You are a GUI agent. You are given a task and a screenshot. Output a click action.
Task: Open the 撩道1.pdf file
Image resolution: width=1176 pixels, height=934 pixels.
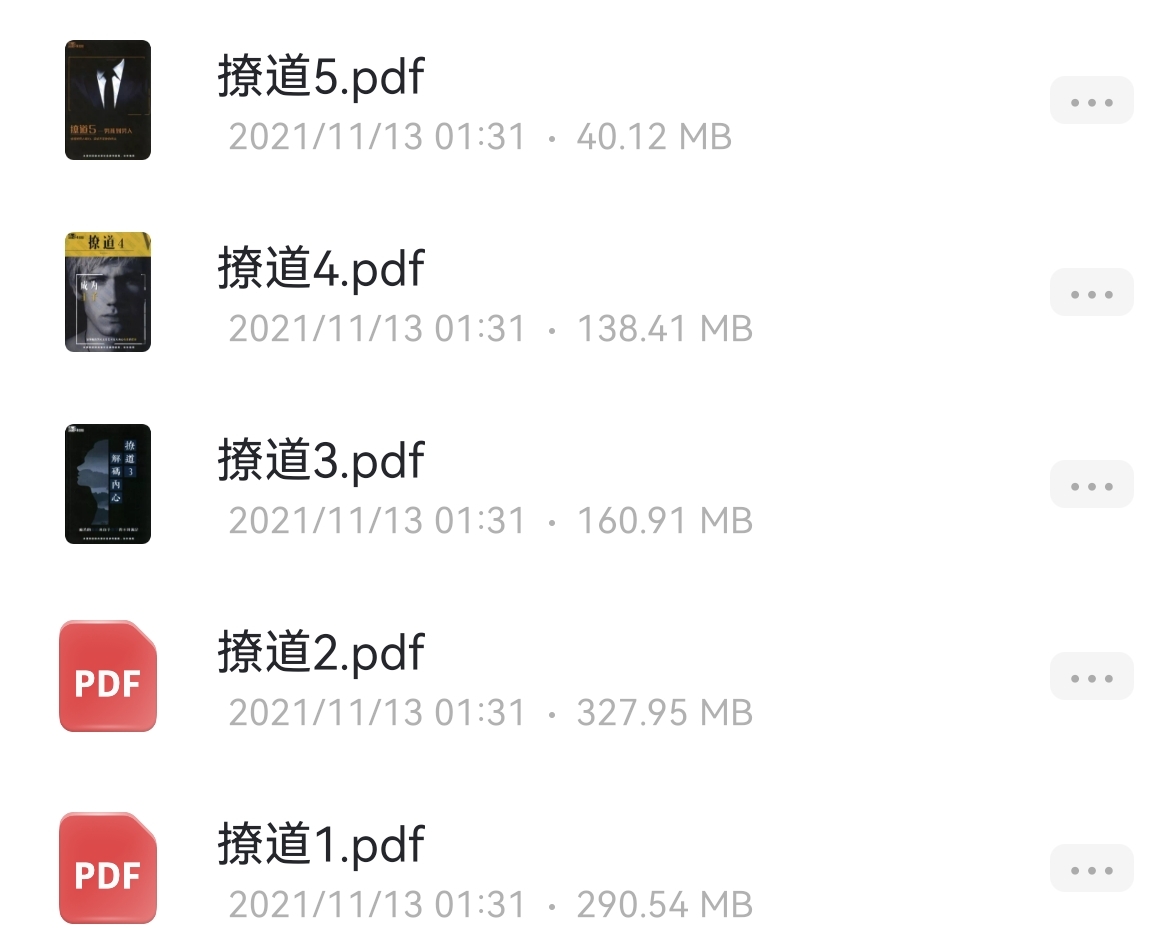coord(321,845)
